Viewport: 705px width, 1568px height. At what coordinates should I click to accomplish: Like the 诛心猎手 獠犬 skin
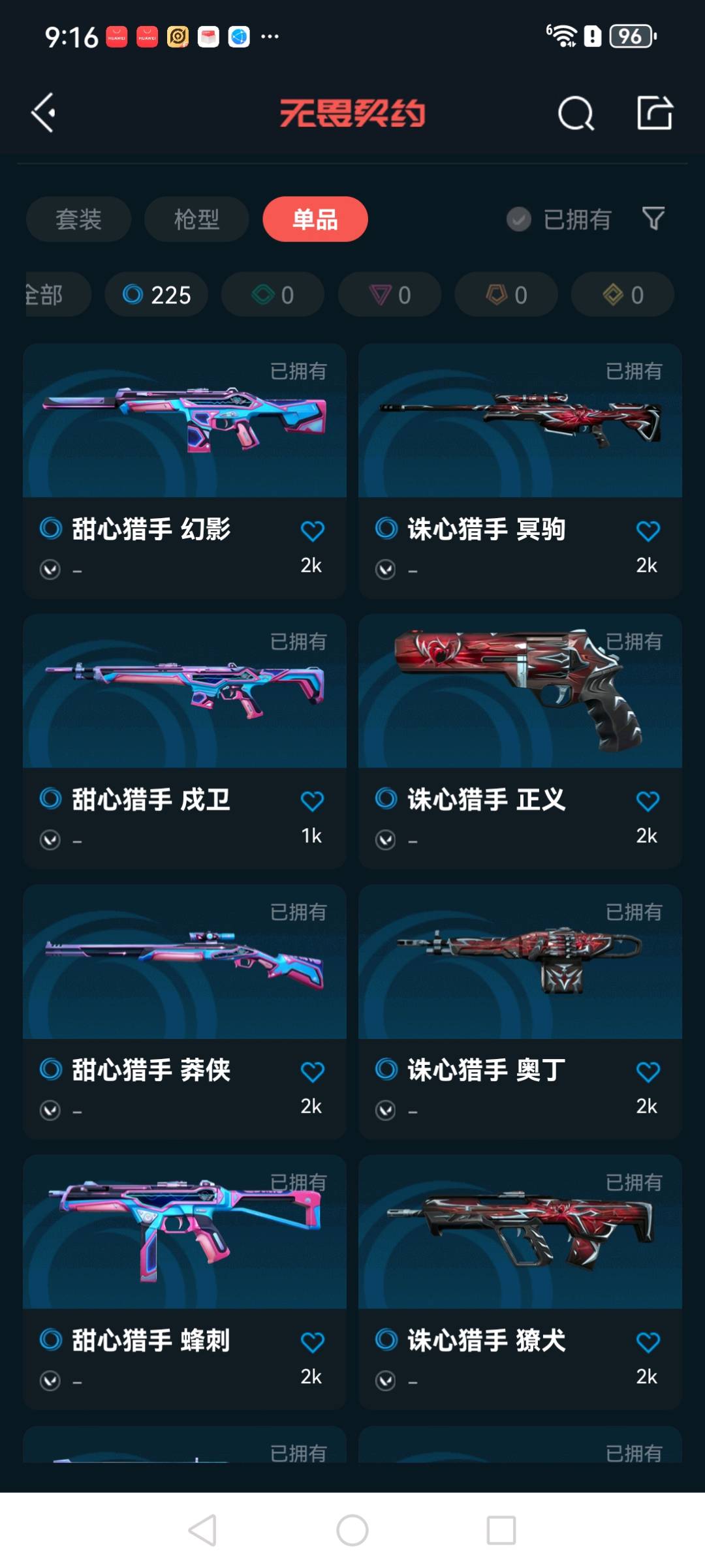coord(648,1342)
